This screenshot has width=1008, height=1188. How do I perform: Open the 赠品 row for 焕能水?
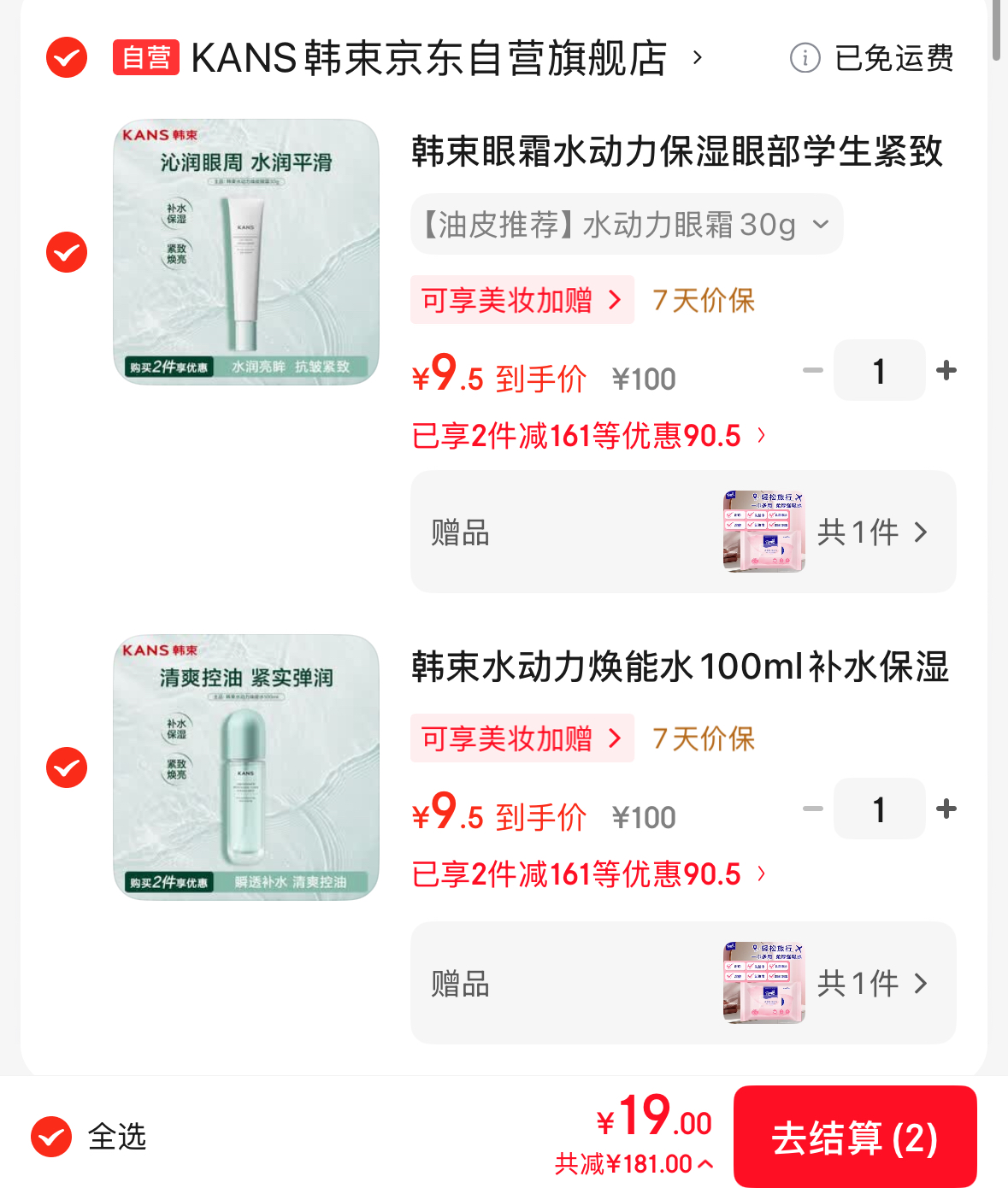[x=682, y=983]
